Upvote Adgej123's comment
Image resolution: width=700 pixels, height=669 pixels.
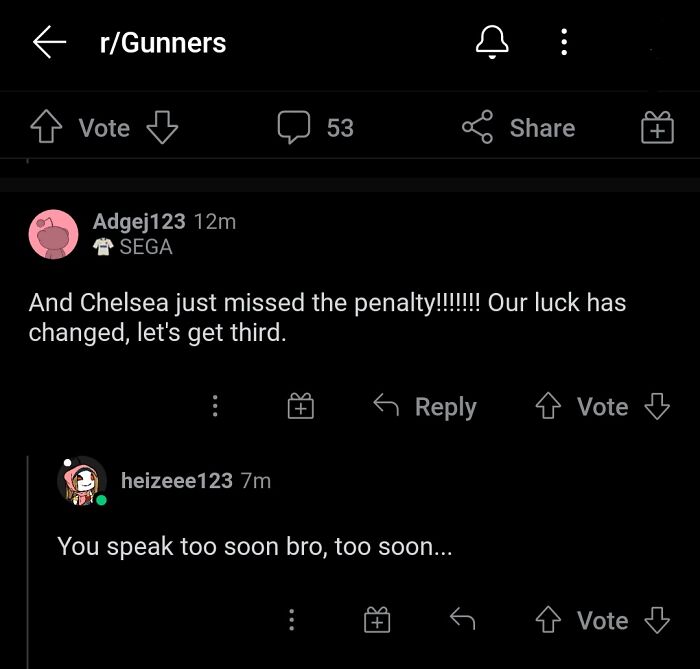click(550, 406)
